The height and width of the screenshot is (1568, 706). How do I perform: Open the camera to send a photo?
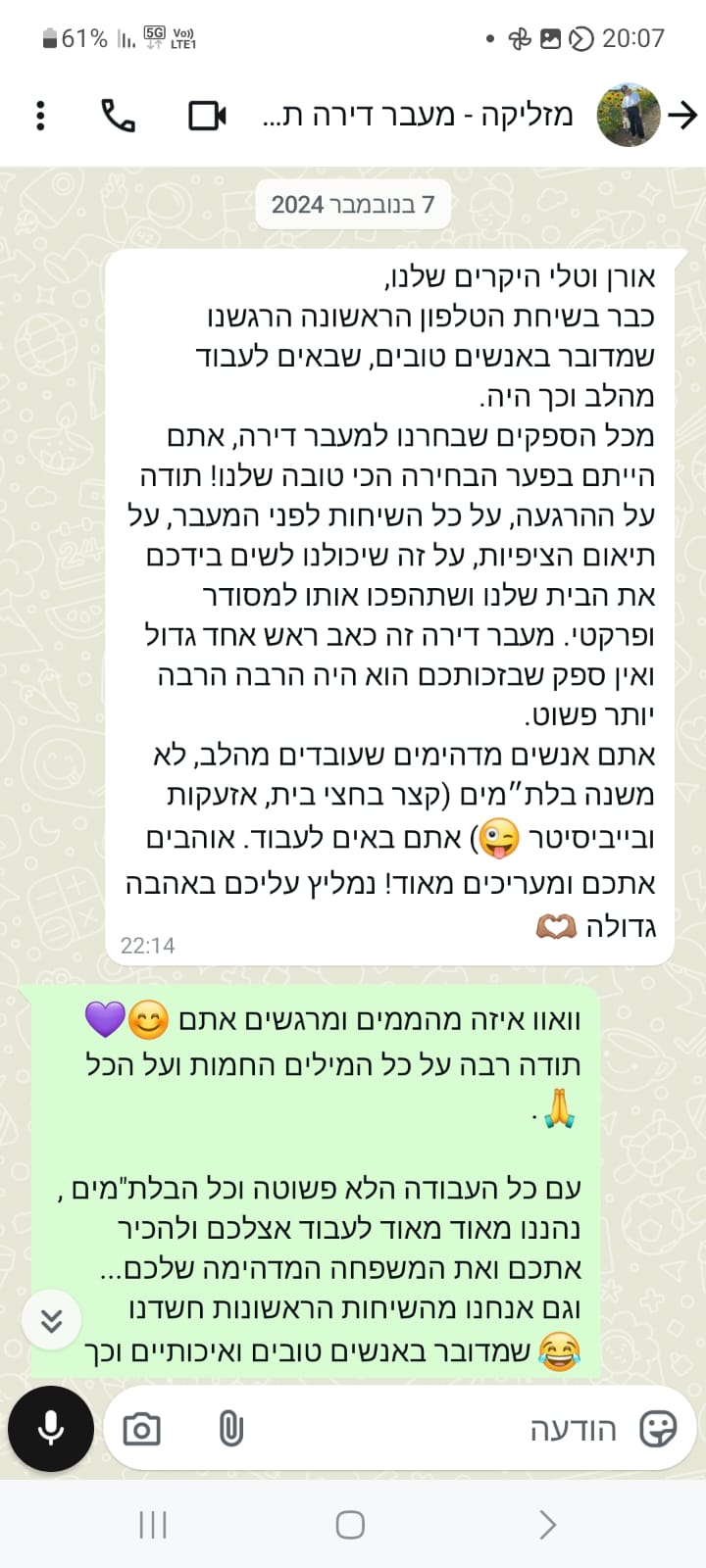[x=142, y=1430]
